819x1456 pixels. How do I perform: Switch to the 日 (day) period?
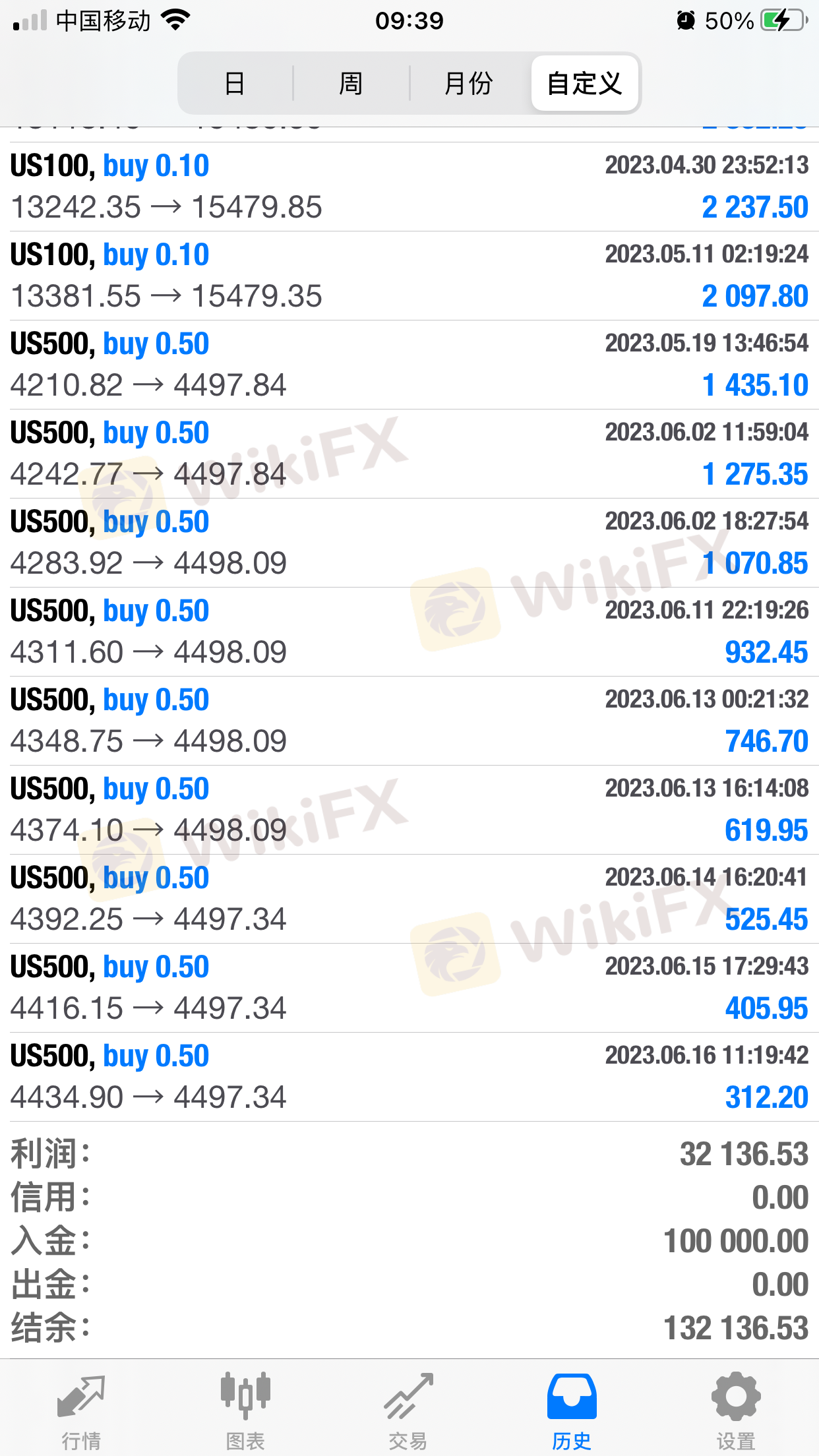[x=235, y=84]
